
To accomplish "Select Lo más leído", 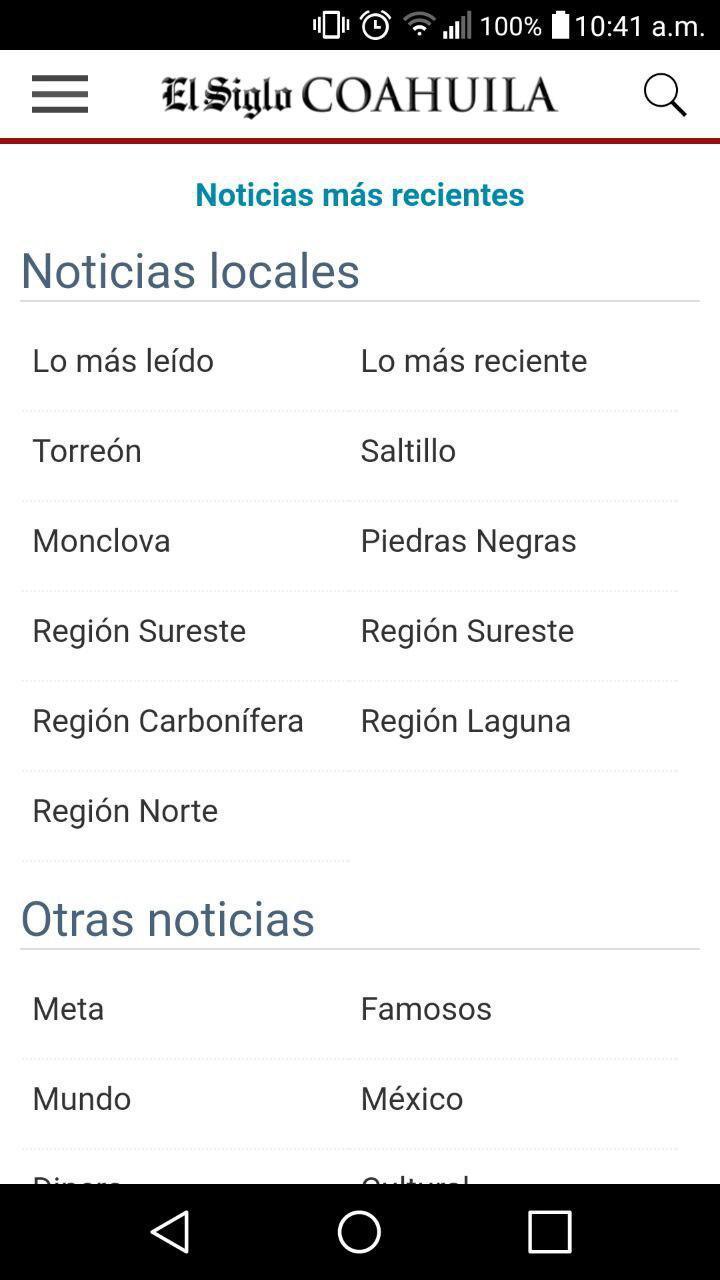I will (123, 360).
